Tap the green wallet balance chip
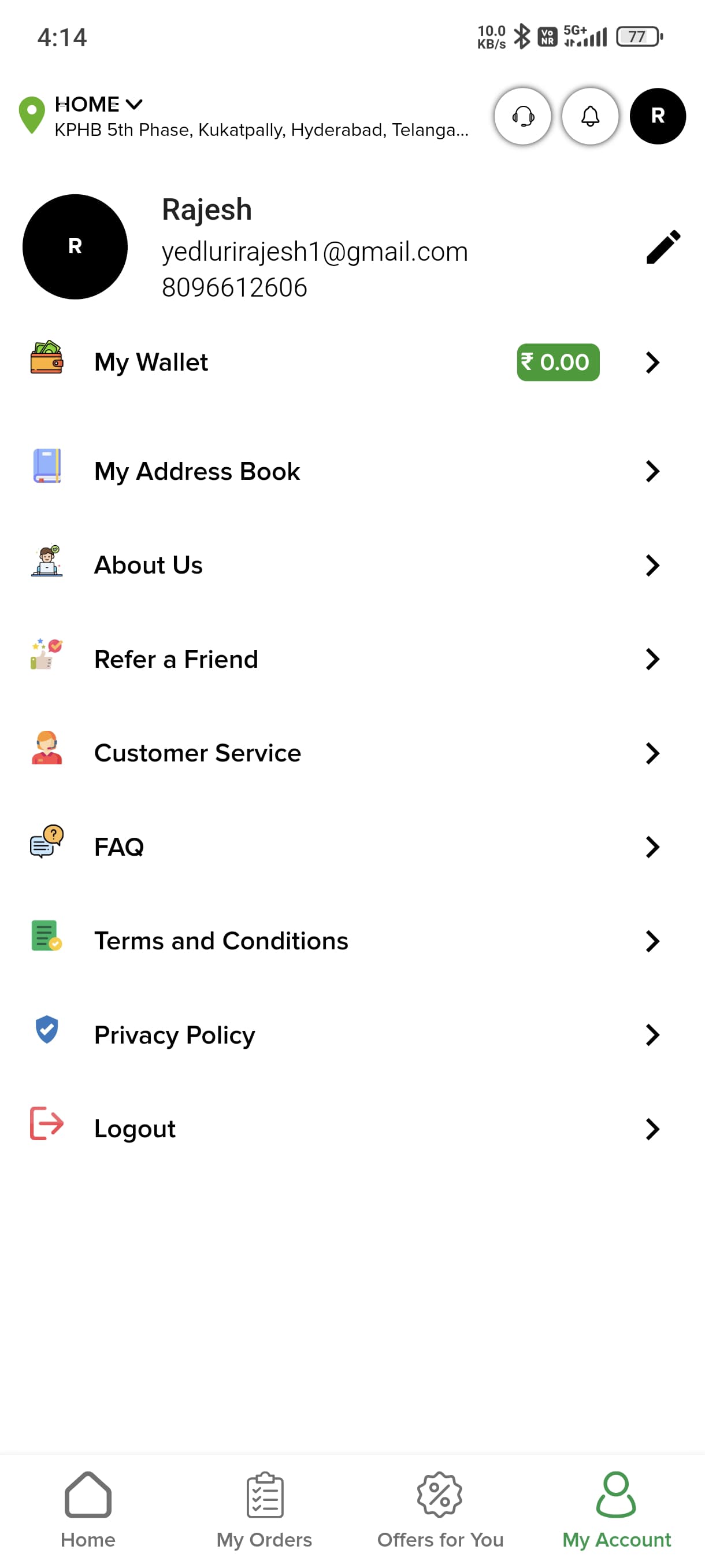 coord(556,362)
